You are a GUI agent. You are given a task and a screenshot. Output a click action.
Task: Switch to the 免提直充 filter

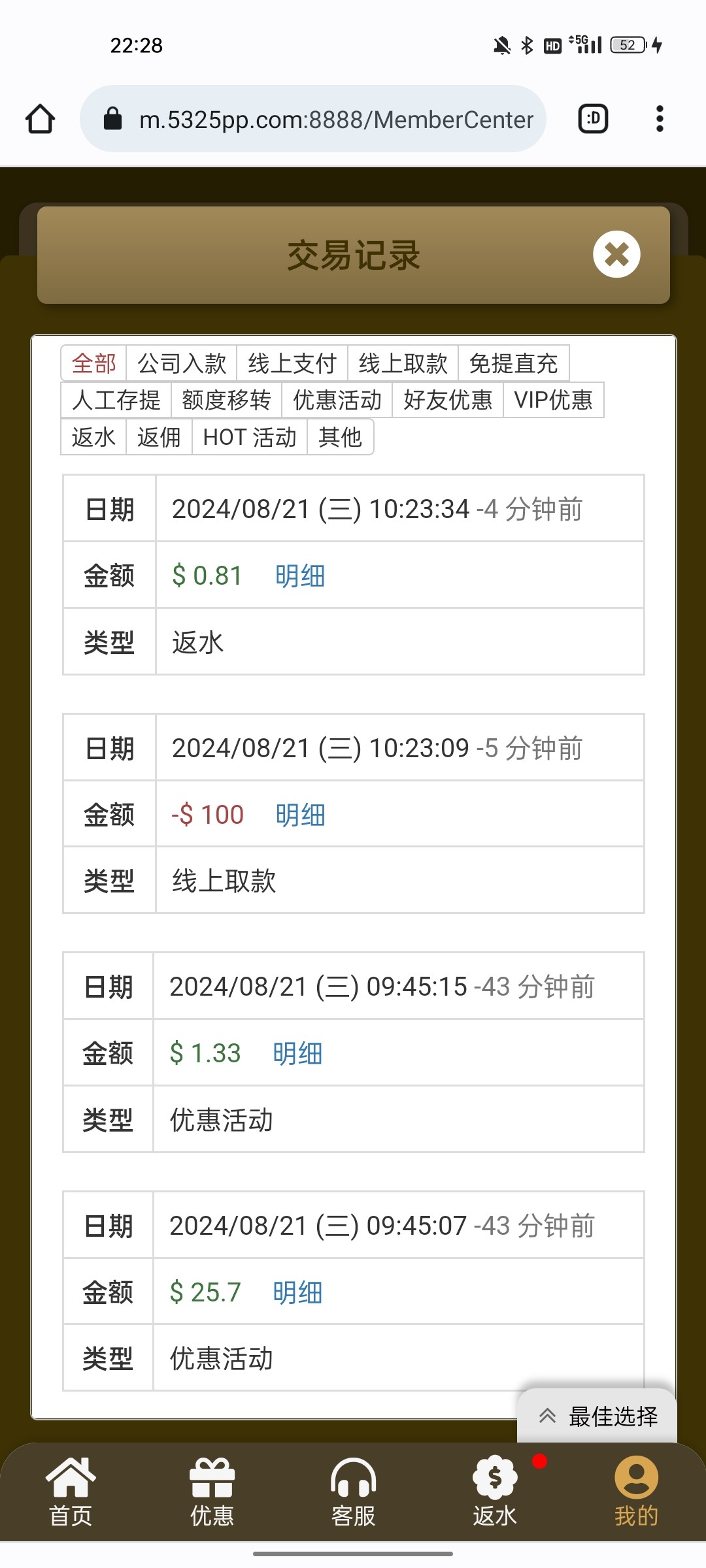point(513,363)
